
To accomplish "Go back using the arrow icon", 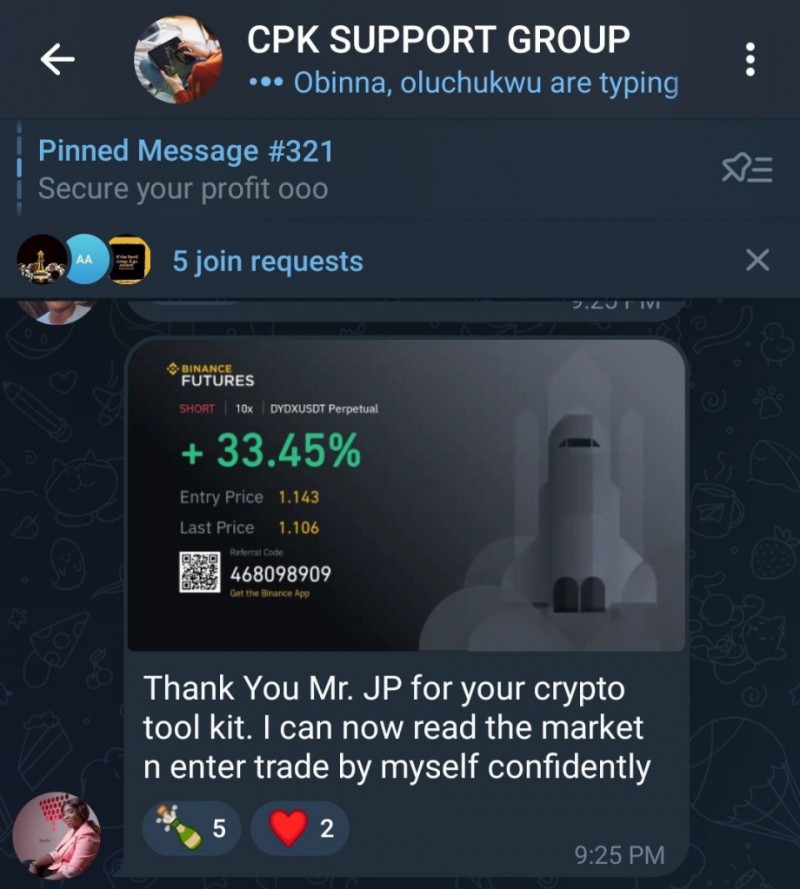I will 58,60.
